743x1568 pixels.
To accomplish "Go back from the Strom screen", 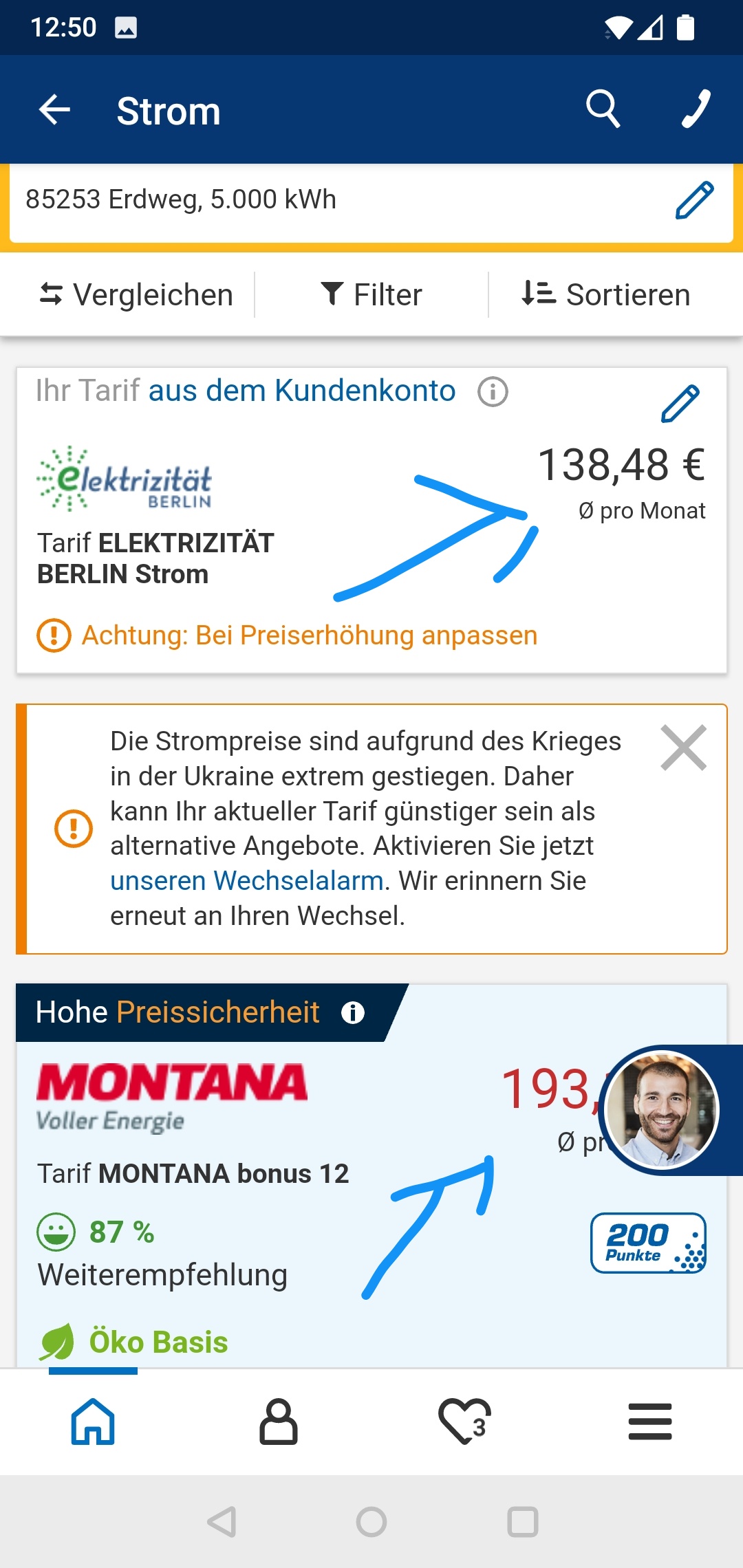I will point(55,110).
